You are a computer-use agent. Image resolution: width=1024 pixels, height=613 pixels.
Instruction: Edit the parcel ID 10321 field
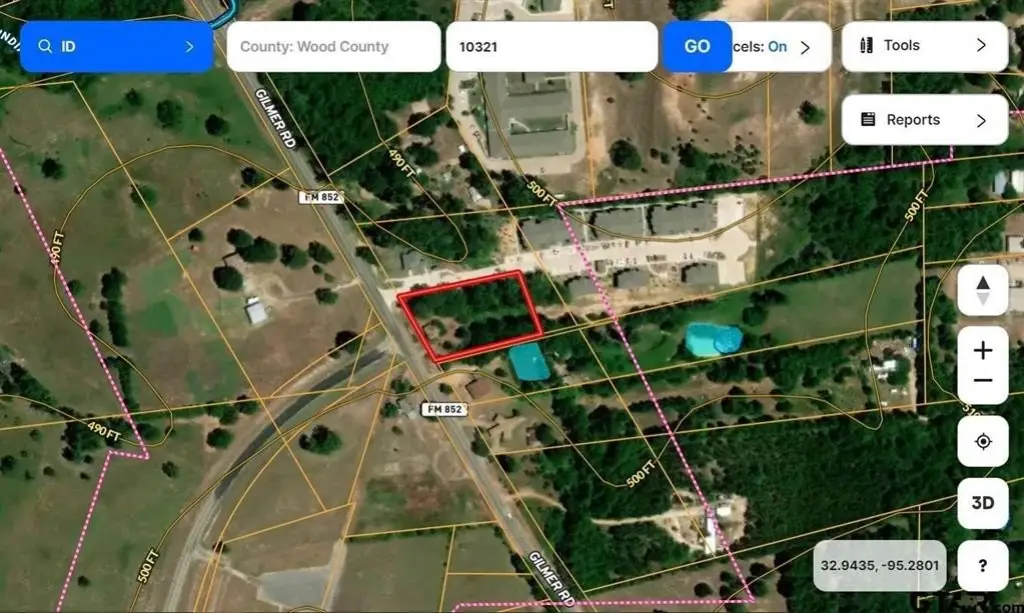(552, 47)
